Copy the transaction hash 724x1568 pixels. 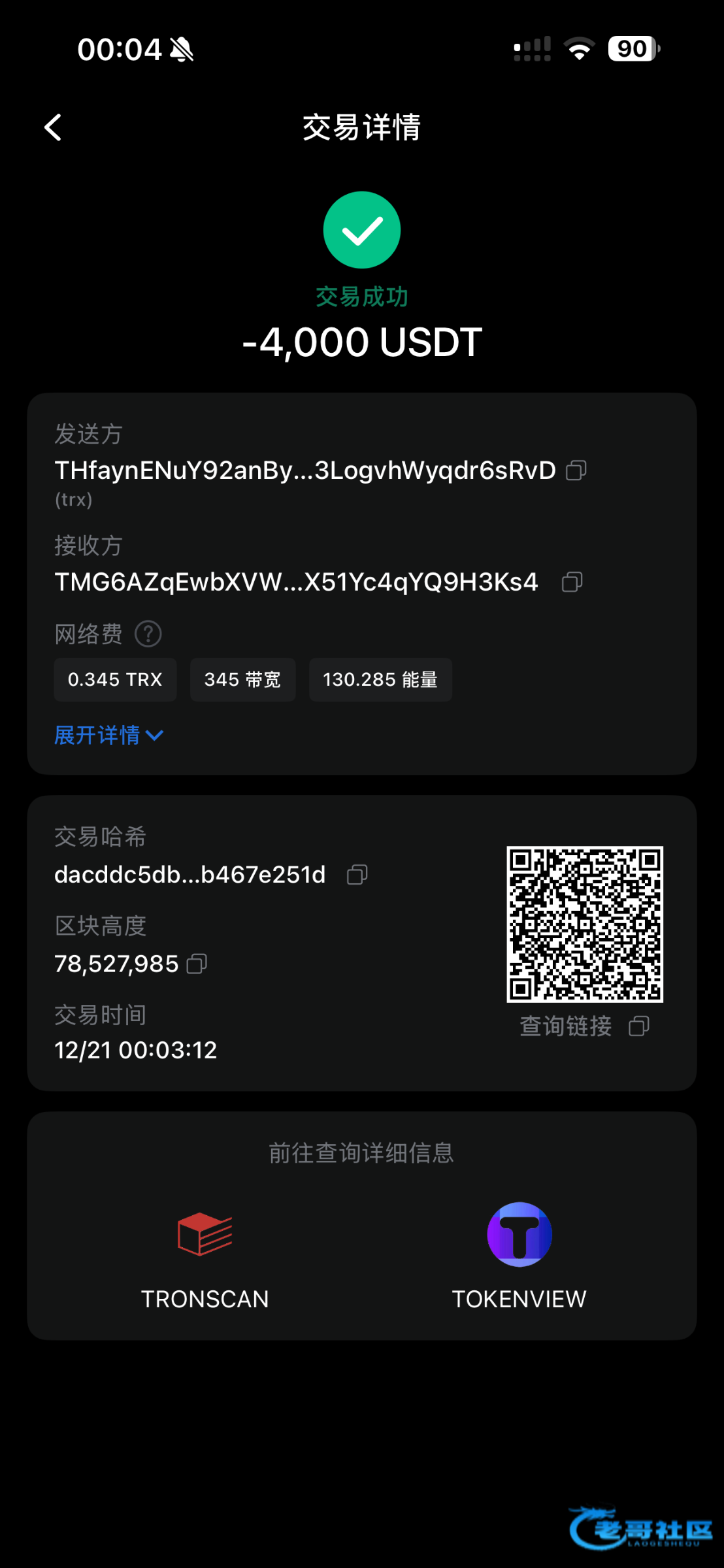click(x=357, y=875)
